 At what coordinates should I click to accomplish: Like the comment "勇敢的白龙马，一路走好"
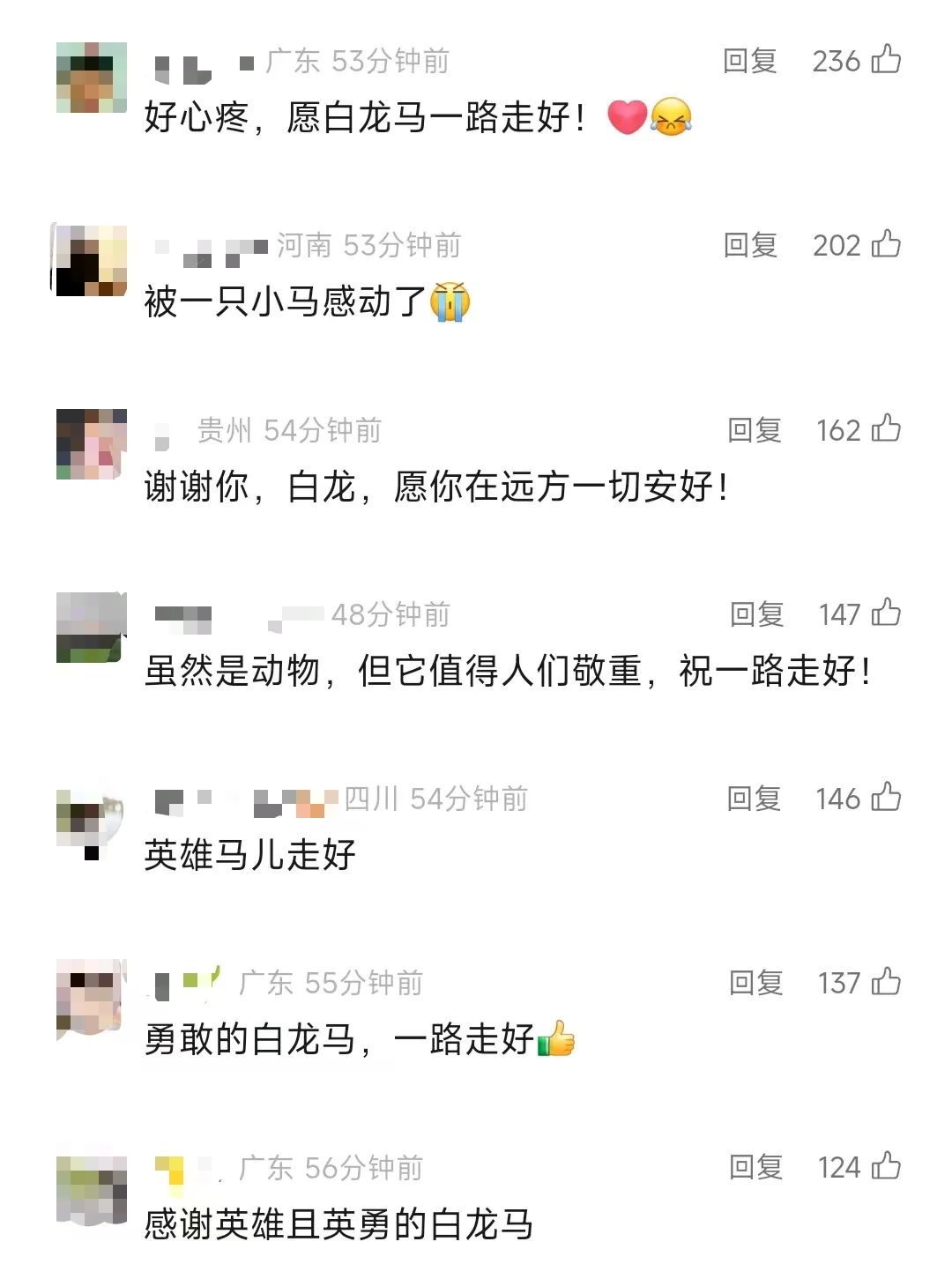(x=886, y=982)
